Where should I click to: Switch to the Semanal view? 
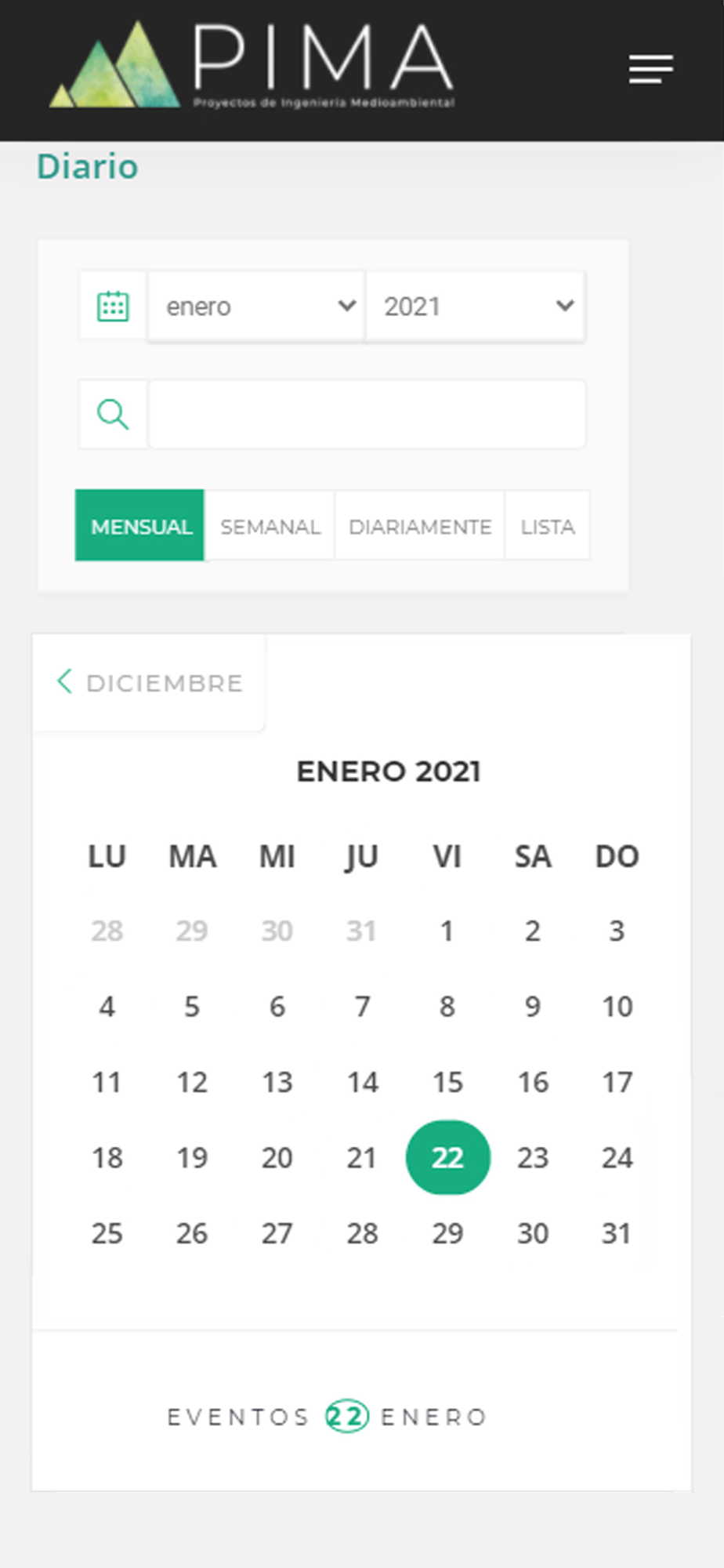270,526
